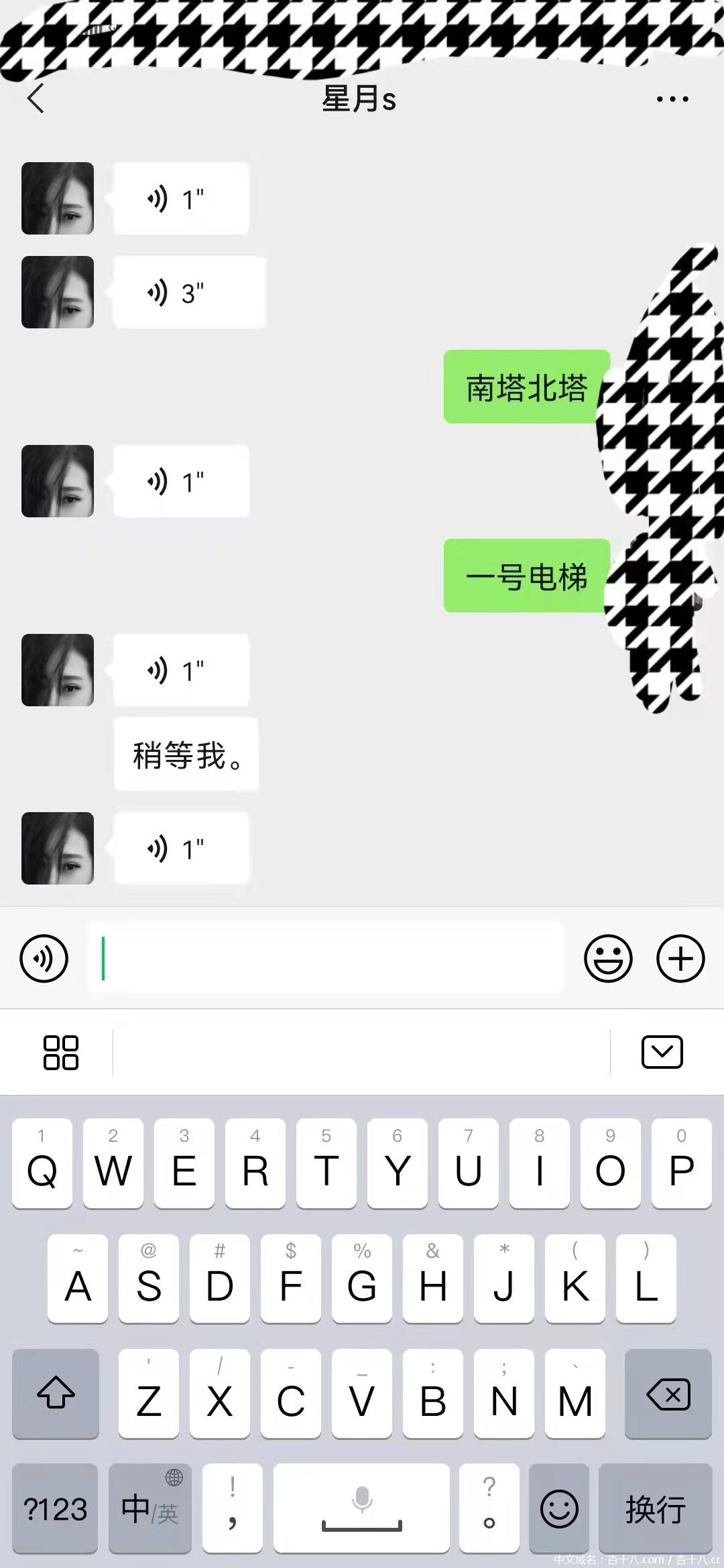Open the chat overflow menu
Image resolution: width=724 pixels, height=1568 pixels.
click(672, 99)
